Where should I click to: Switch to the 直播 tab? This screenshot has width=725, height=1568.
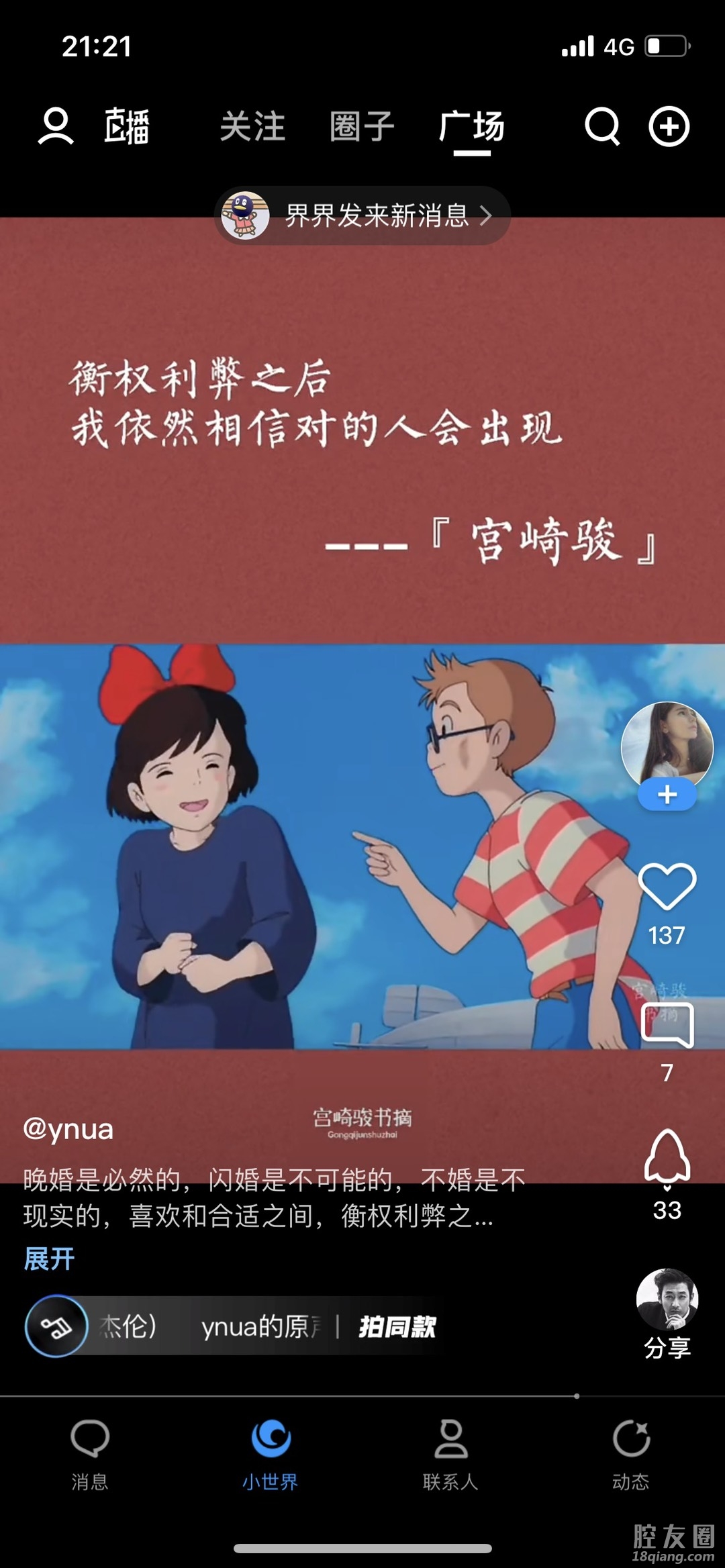pos(126,126)
